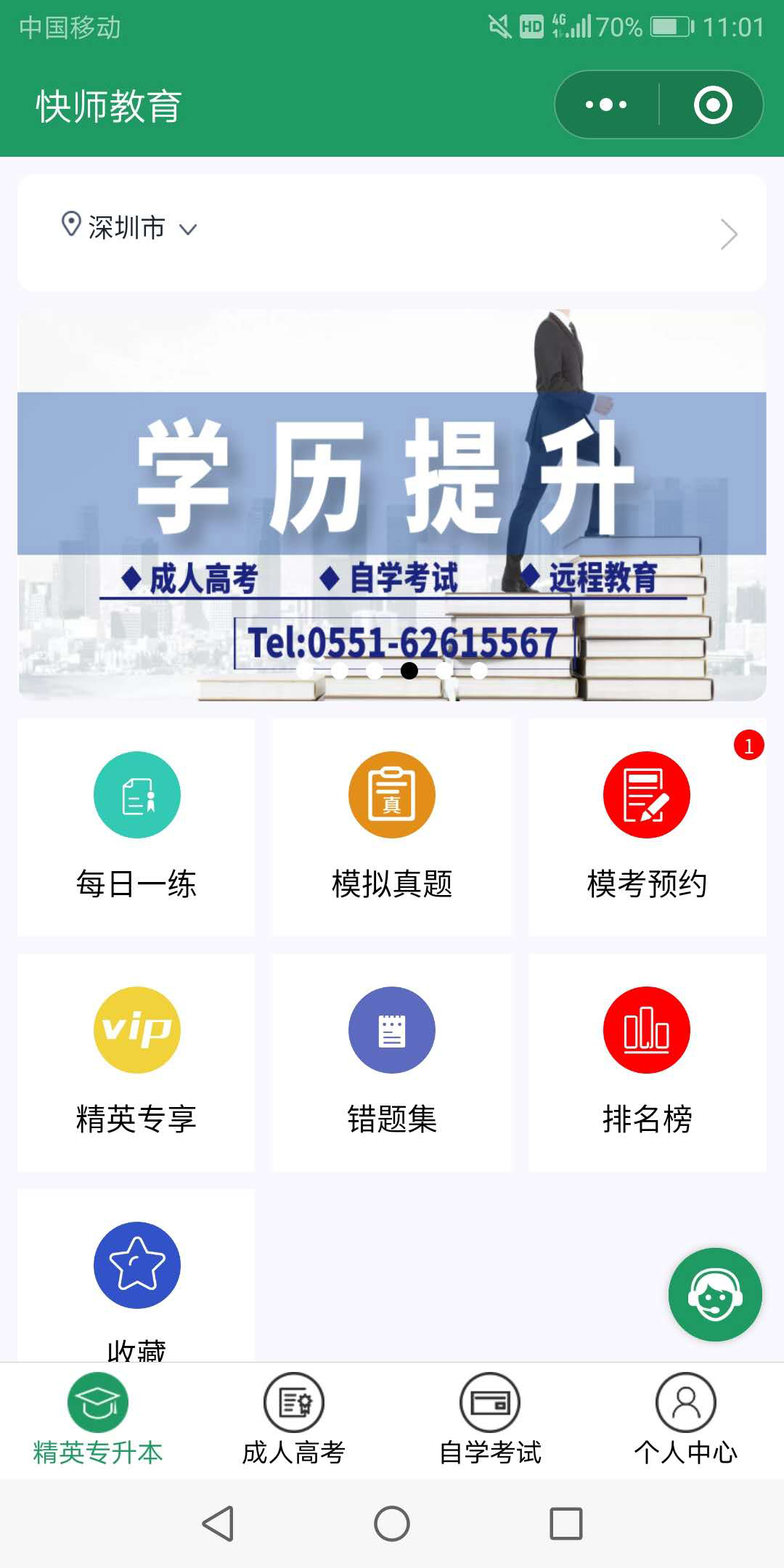The width and height of the screenshot is (784, 1568).
Task: Open the mini program more-options menu
Action: point(606,105)
